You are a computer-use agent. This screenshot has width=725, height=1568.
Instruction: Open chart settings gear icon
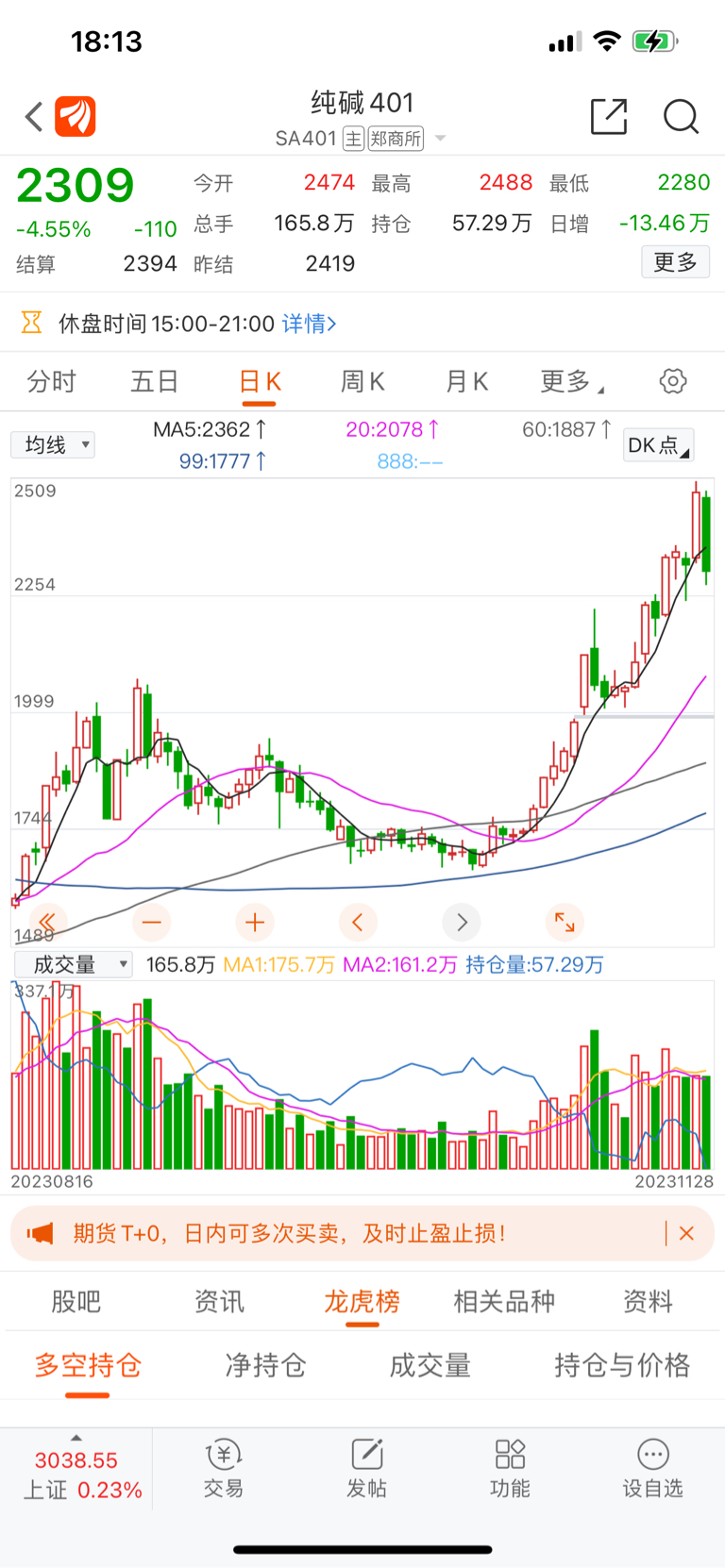point(673,381)
